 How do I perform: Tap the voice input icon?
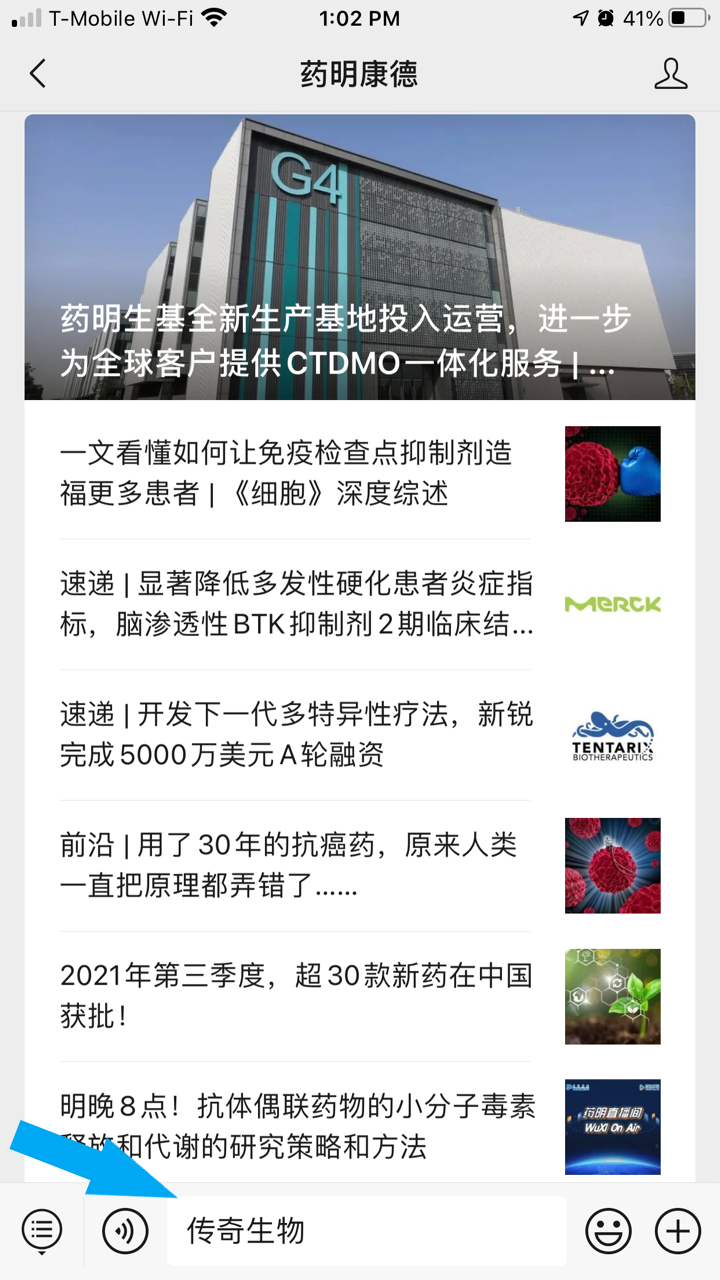coord(125,1230)
